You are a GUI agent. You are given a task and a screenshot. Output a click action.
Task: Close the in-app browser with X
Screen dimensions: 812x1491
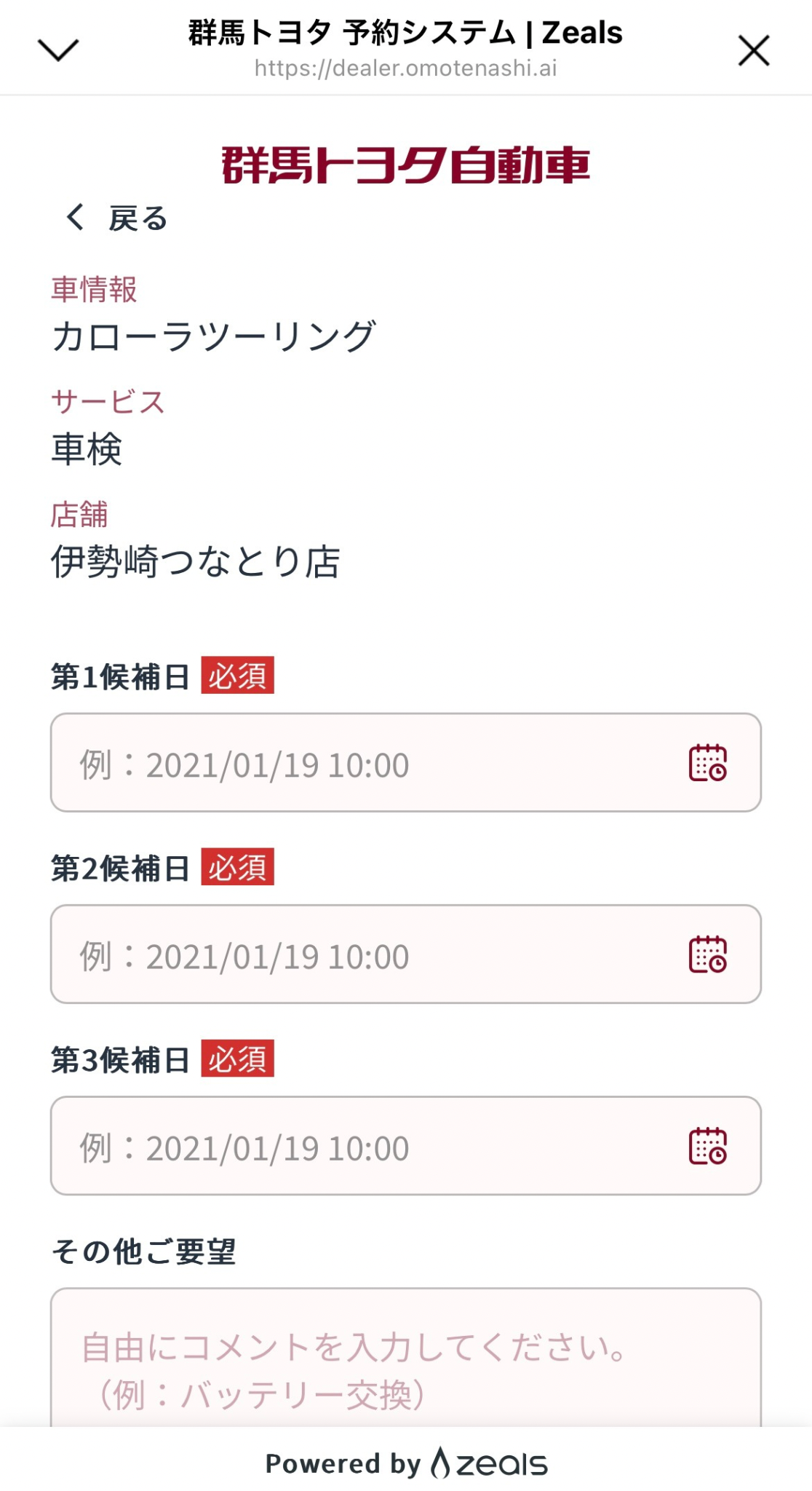(x=753, y=51)
